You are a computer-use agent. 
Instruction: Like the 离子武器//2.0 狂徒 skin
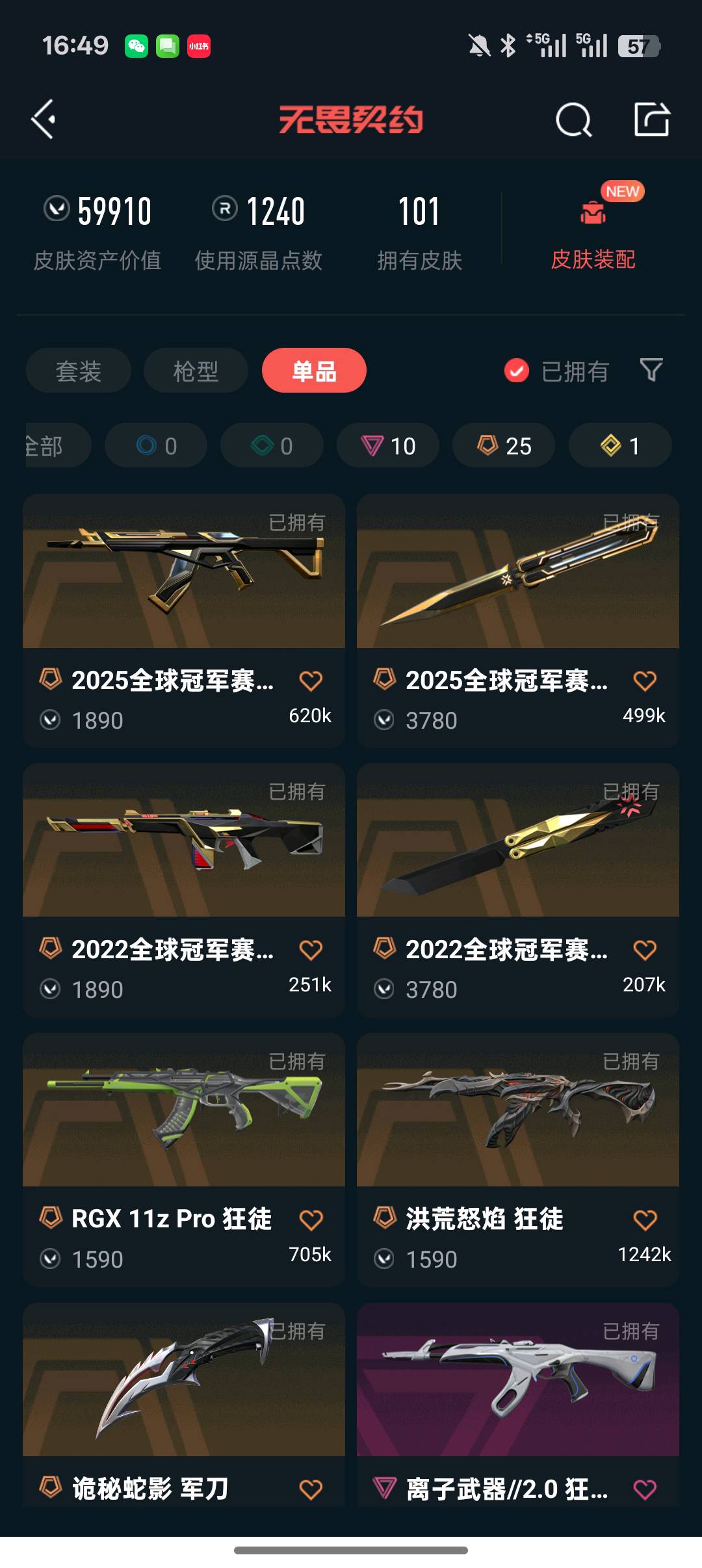click(645, 1489)
